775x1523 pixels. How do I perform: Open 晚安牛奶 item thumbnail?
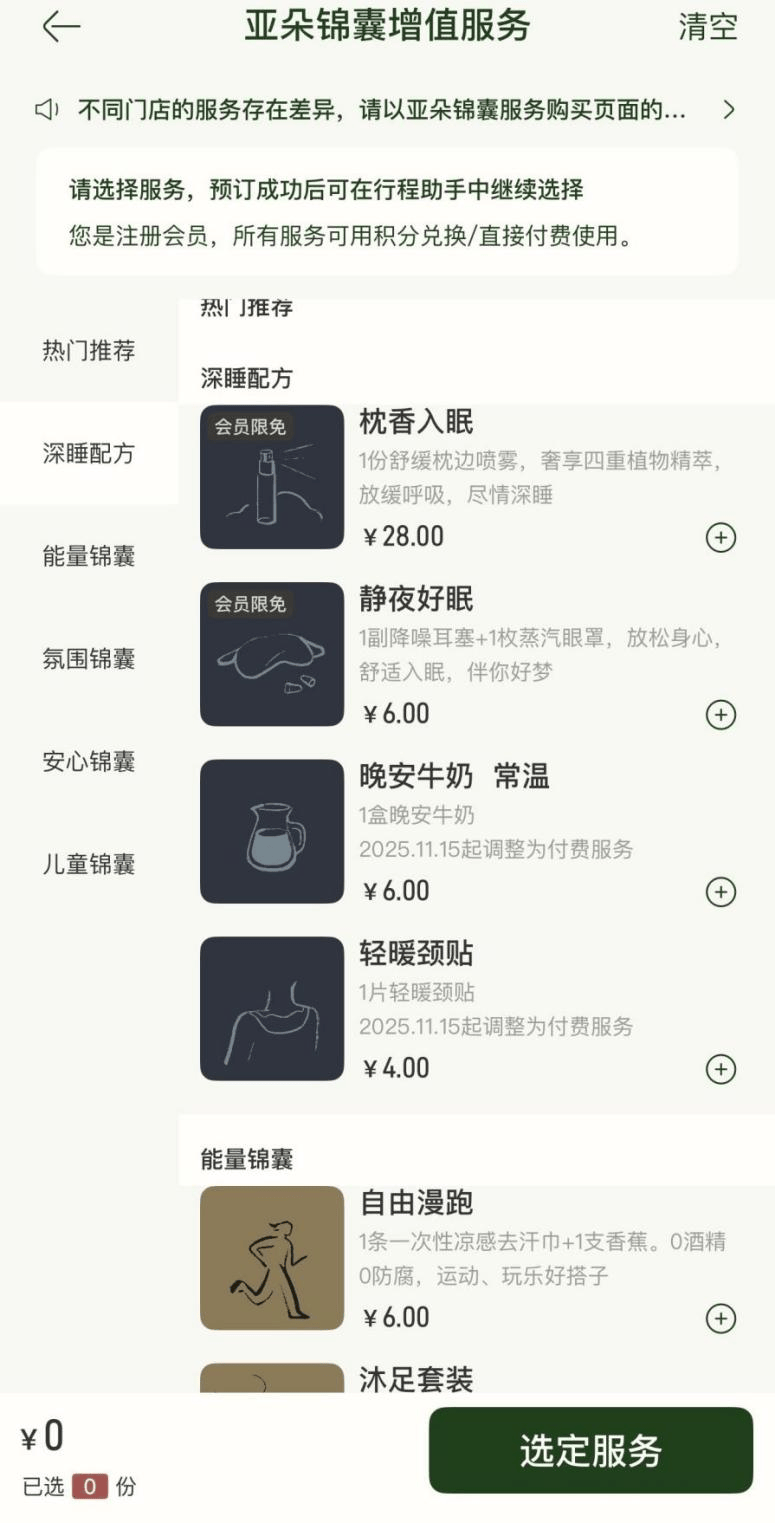(x=272, y=831)
